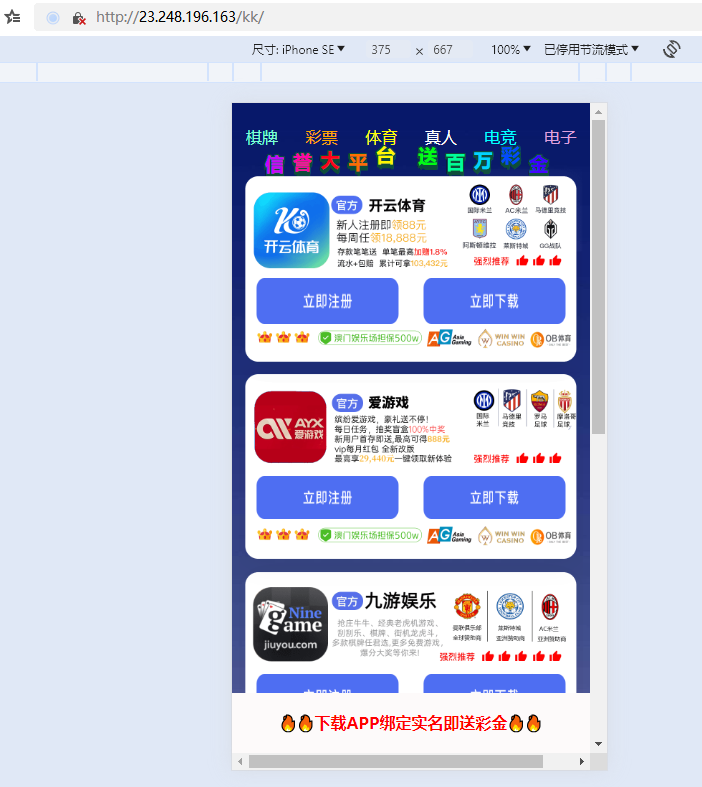Switch to the 棋牌 category
This screenshot has height=787, width=702.
[262, 138]
